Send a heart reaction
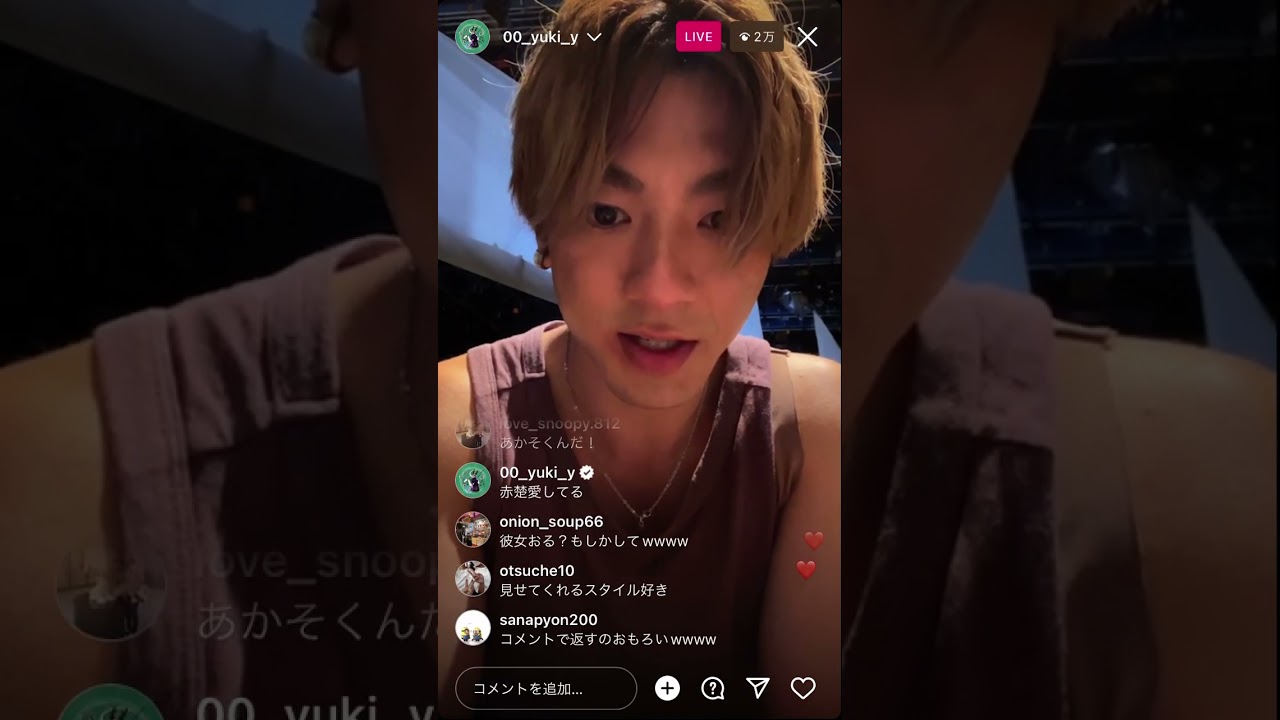 click(x=803, y=688)
